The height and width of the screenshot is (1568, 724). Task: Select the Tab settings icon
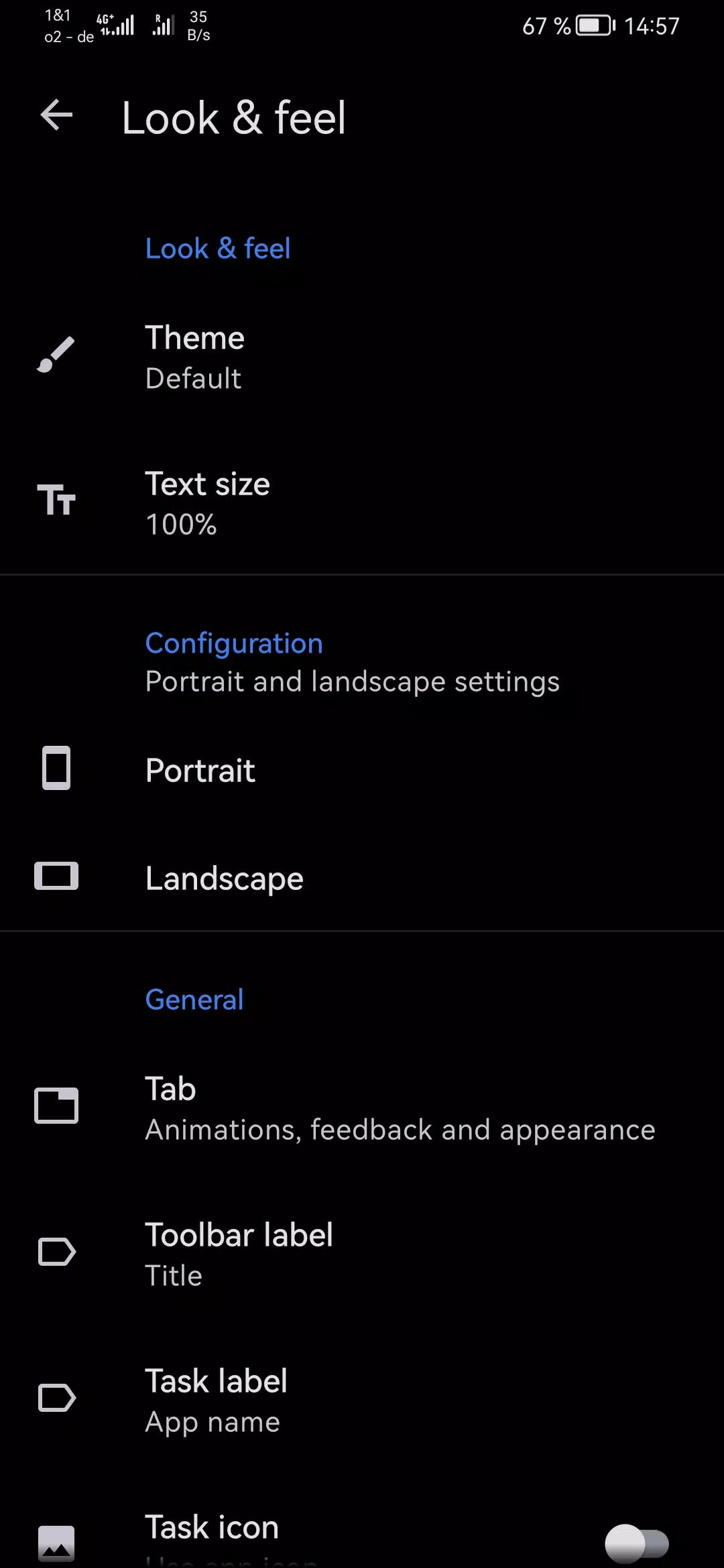point(56,1105)
